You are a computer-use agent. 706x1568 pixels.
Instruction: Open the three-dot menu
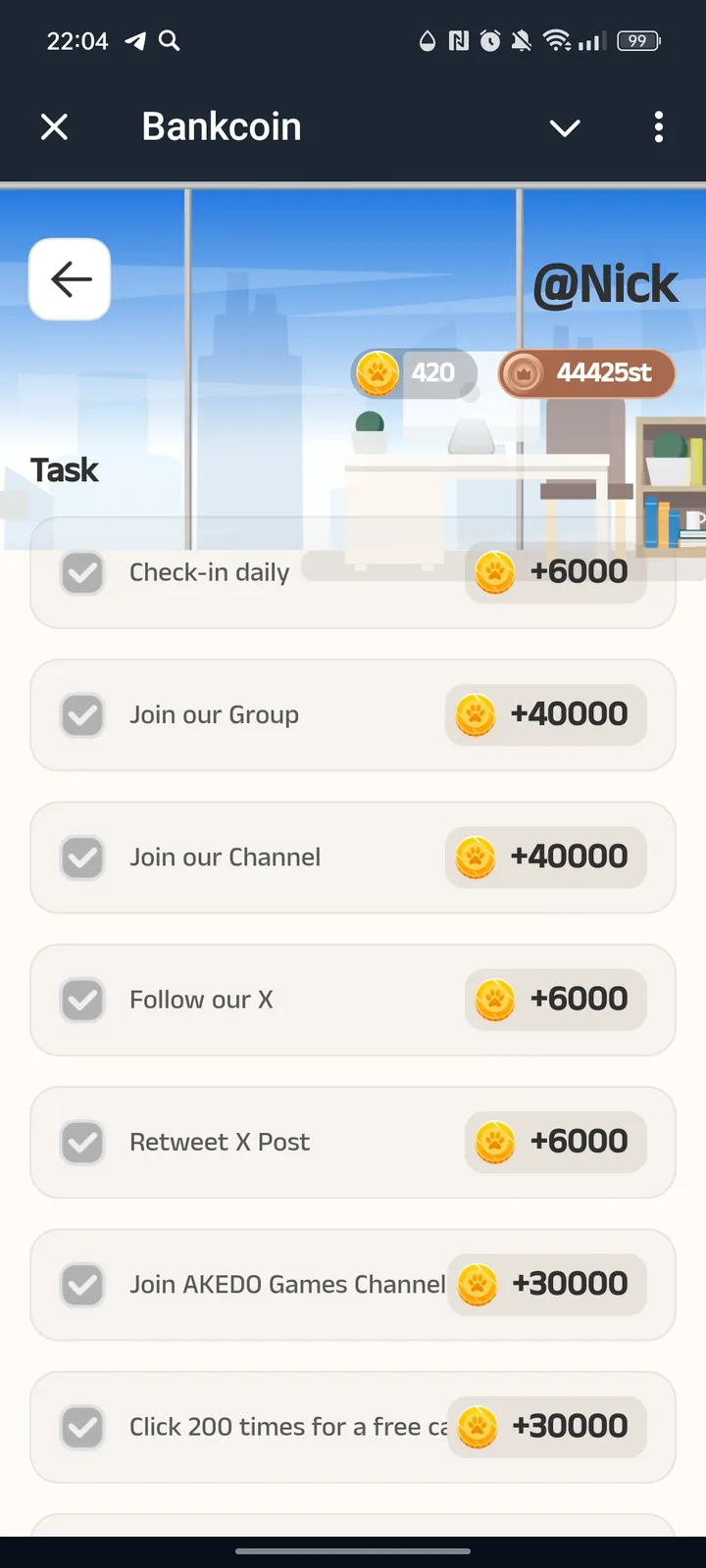658,127
